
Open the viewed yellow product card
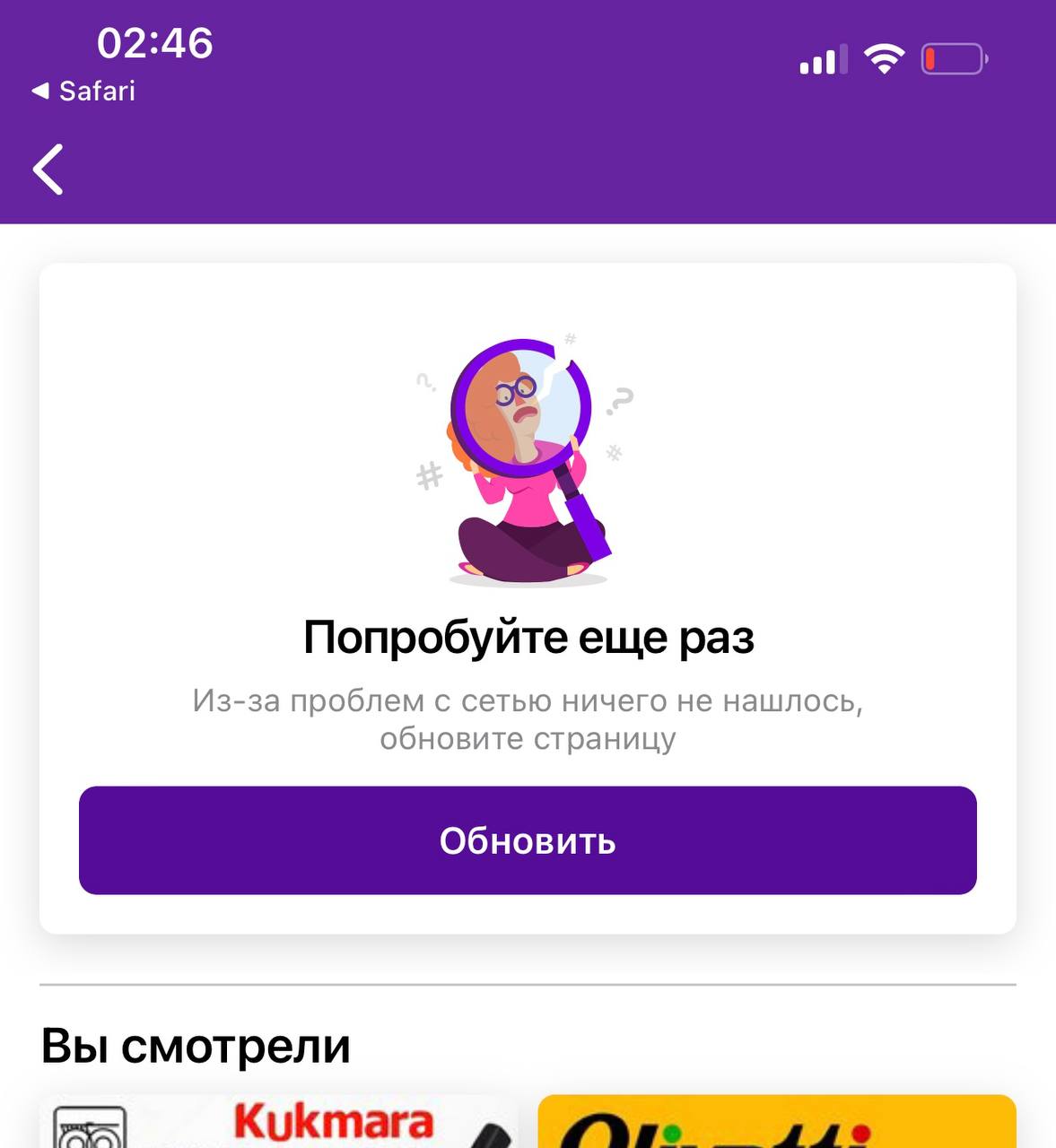pos(776,1122)
